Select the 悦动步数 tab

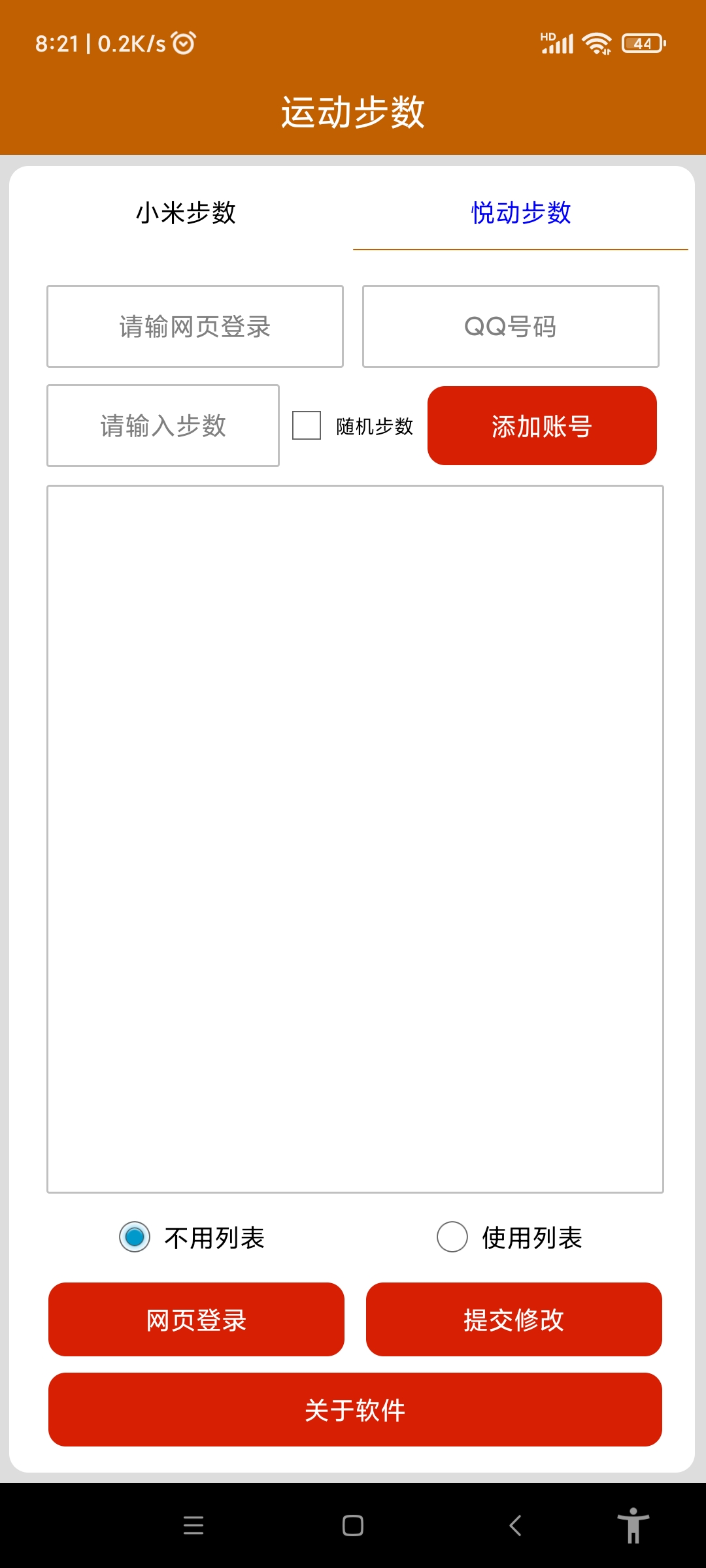pos(521,213)
